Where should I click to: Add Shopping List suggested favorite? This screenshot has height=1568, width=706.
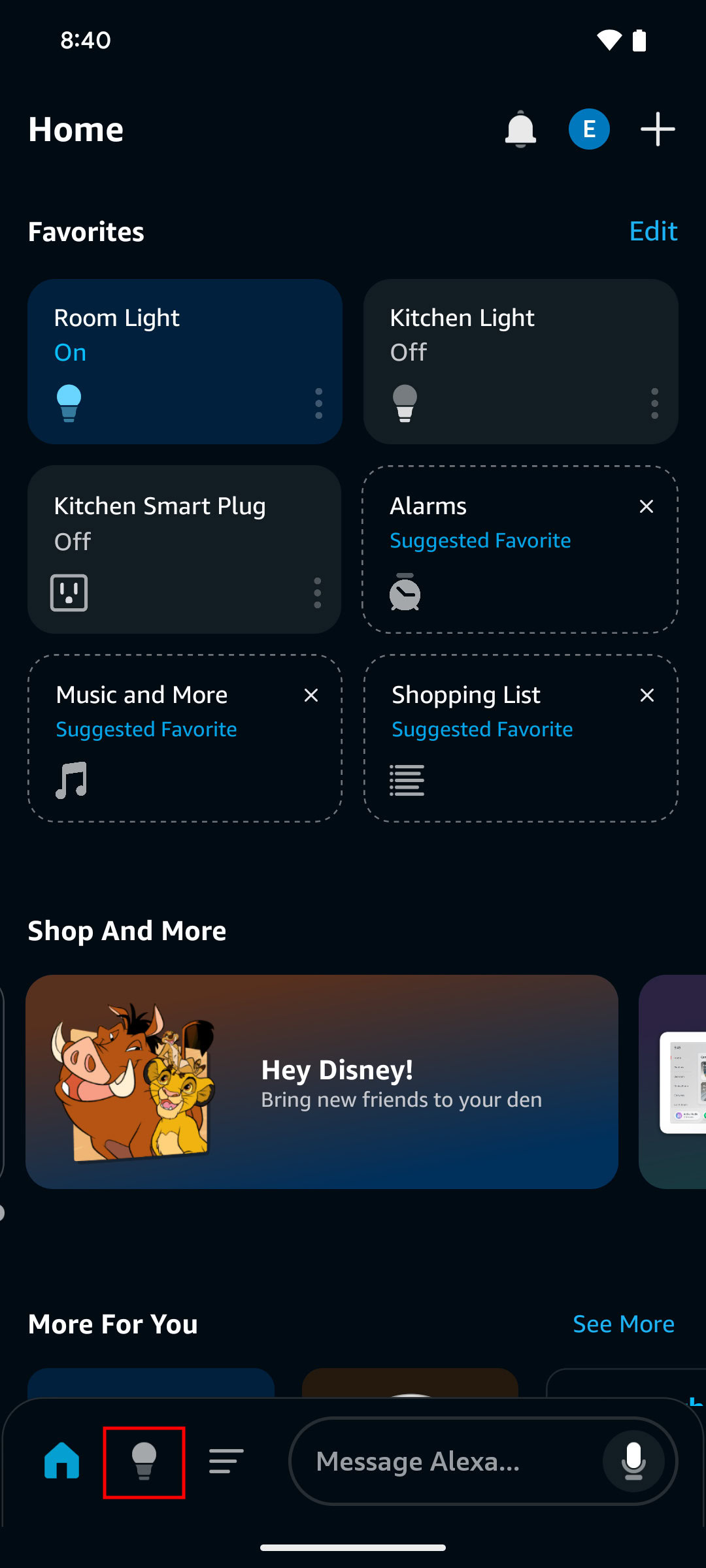pos(497,751)
